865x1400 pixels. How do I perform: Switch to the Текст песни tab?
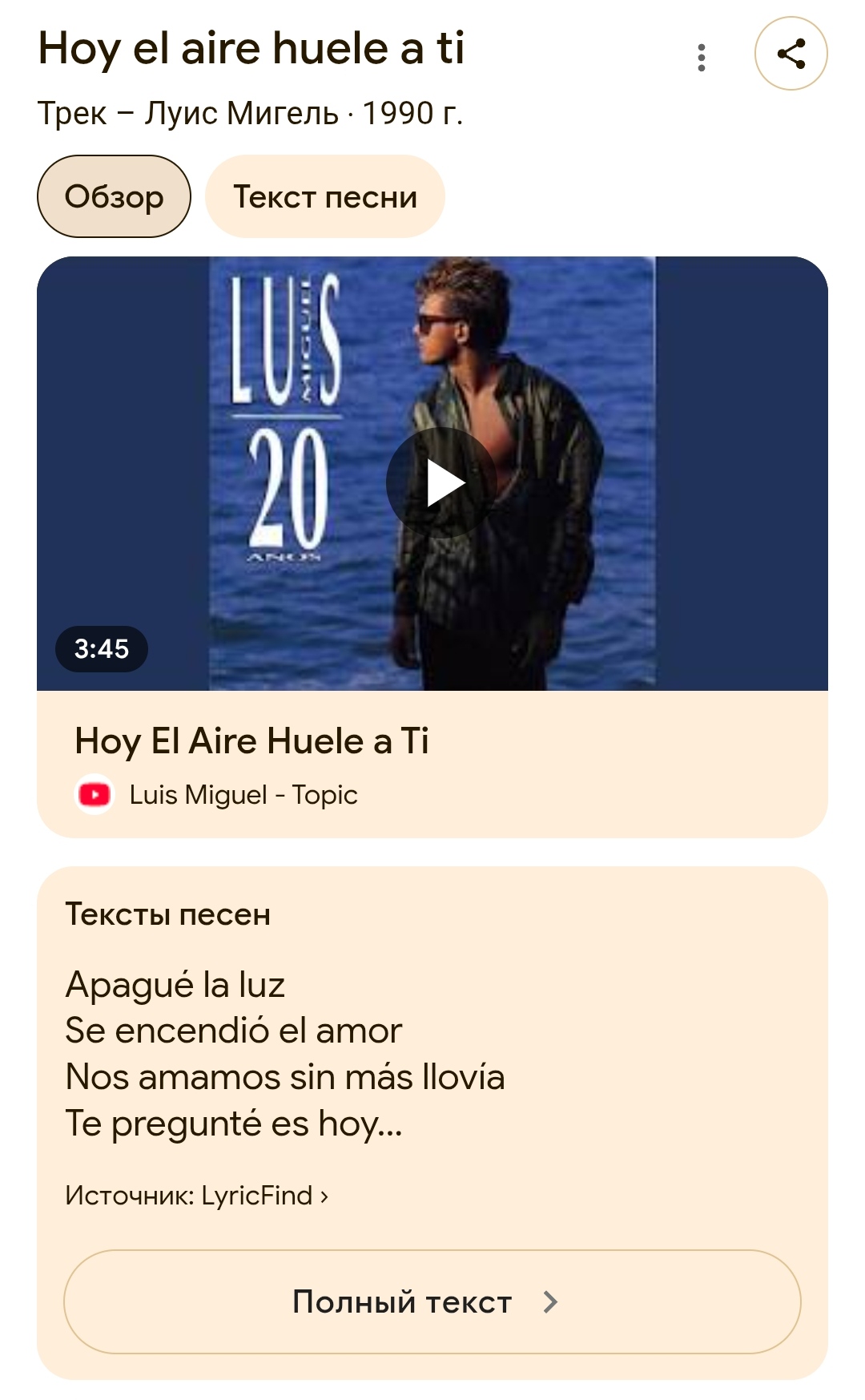click(324, 196)
